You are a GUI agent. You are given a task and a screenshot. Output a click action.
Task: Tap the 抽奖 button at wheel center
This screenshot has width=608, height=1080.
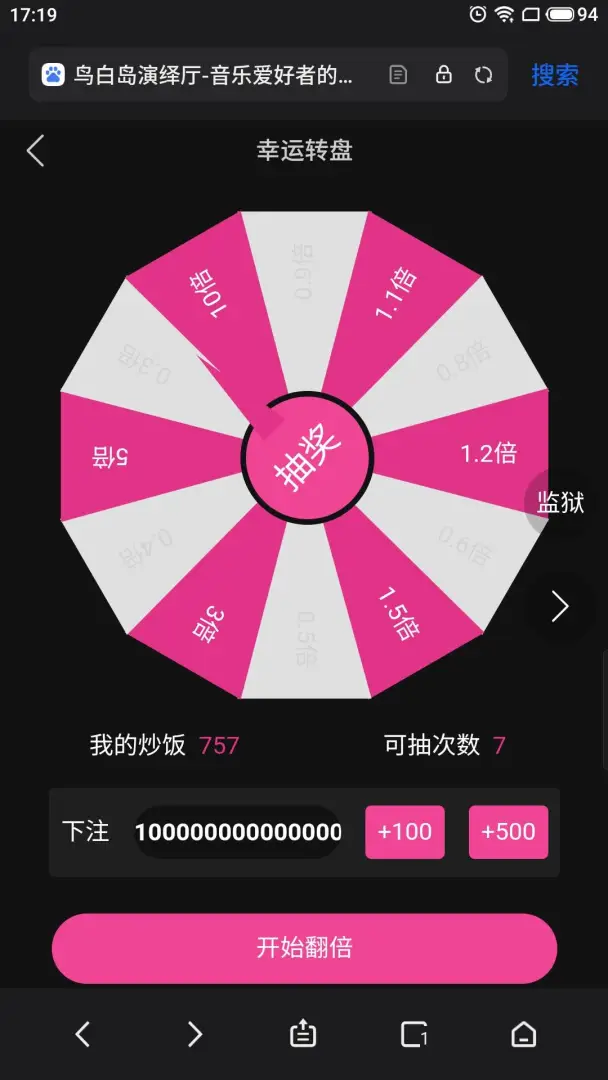(x=307, y=457)
